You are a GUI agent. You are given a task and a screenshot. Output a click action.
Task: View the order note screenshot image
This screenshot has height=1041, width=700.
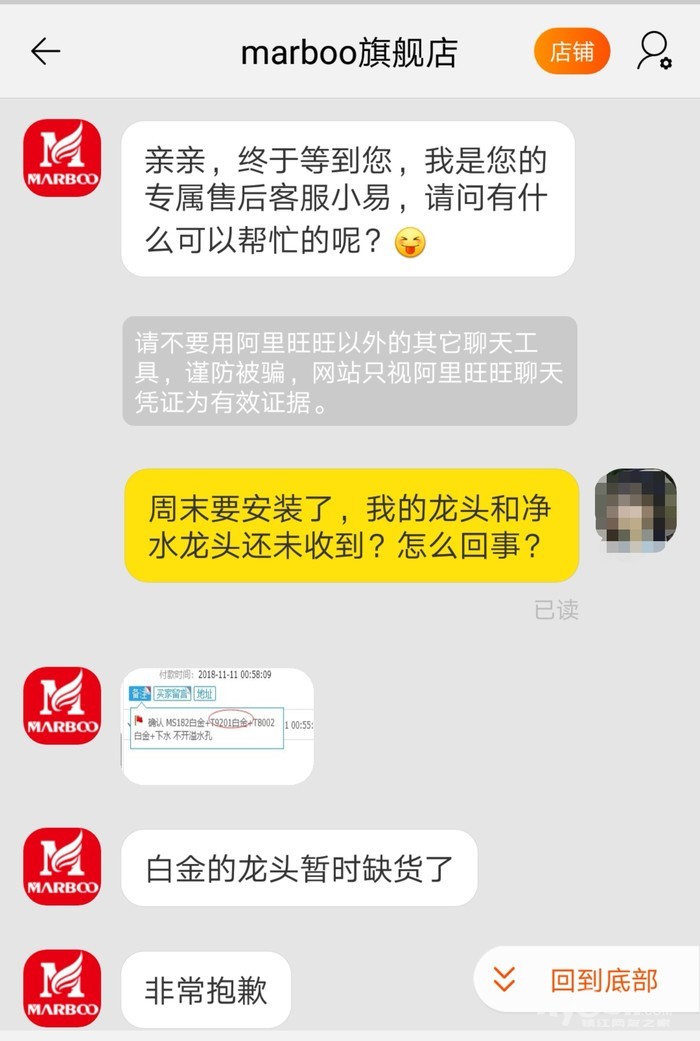click(x=217, y=725)
